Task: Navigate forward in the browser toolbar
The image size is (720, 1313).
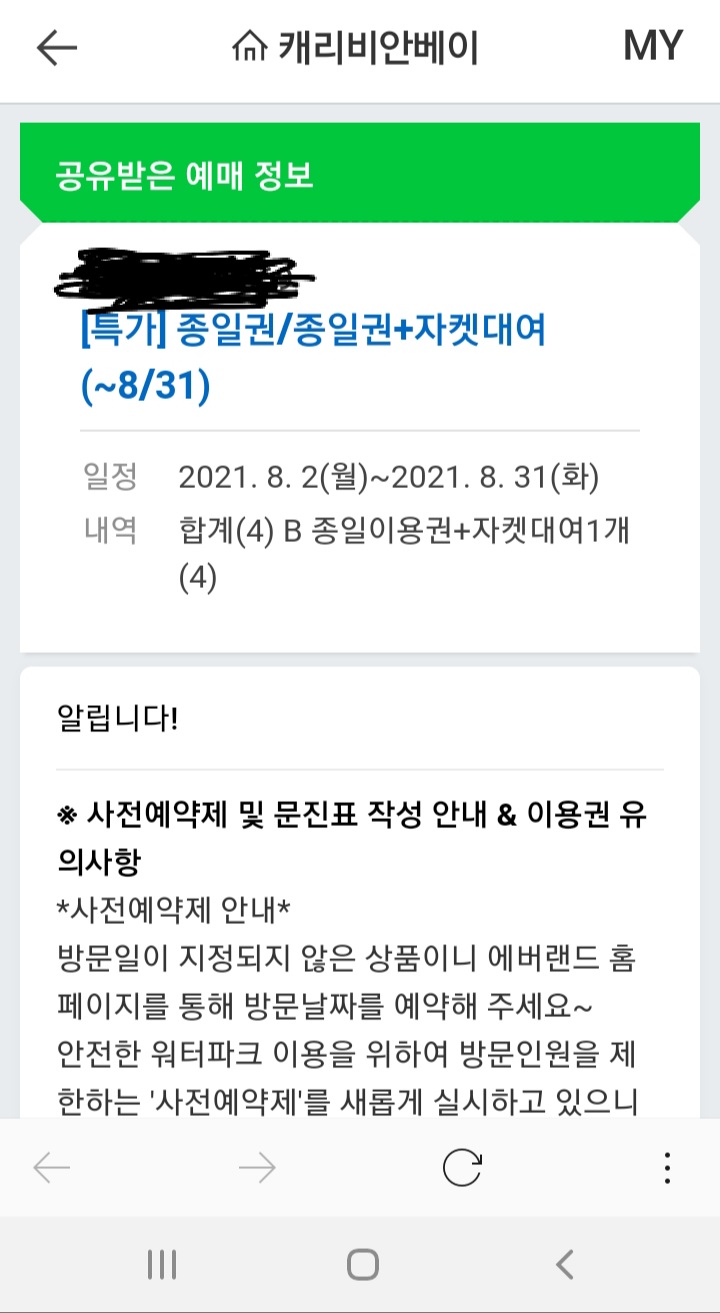Action: click(257, 1168)
